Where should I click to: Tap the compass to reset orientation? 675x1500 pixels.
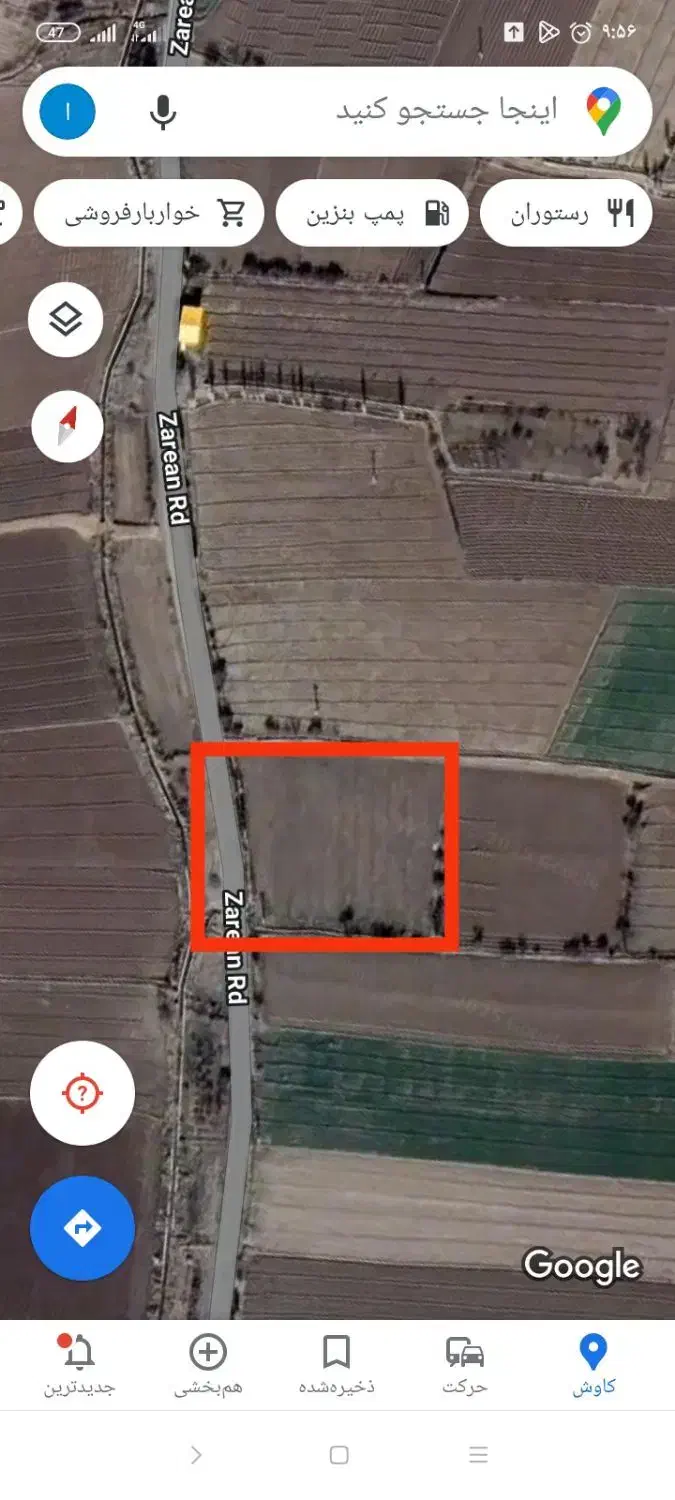click(67, 427)
